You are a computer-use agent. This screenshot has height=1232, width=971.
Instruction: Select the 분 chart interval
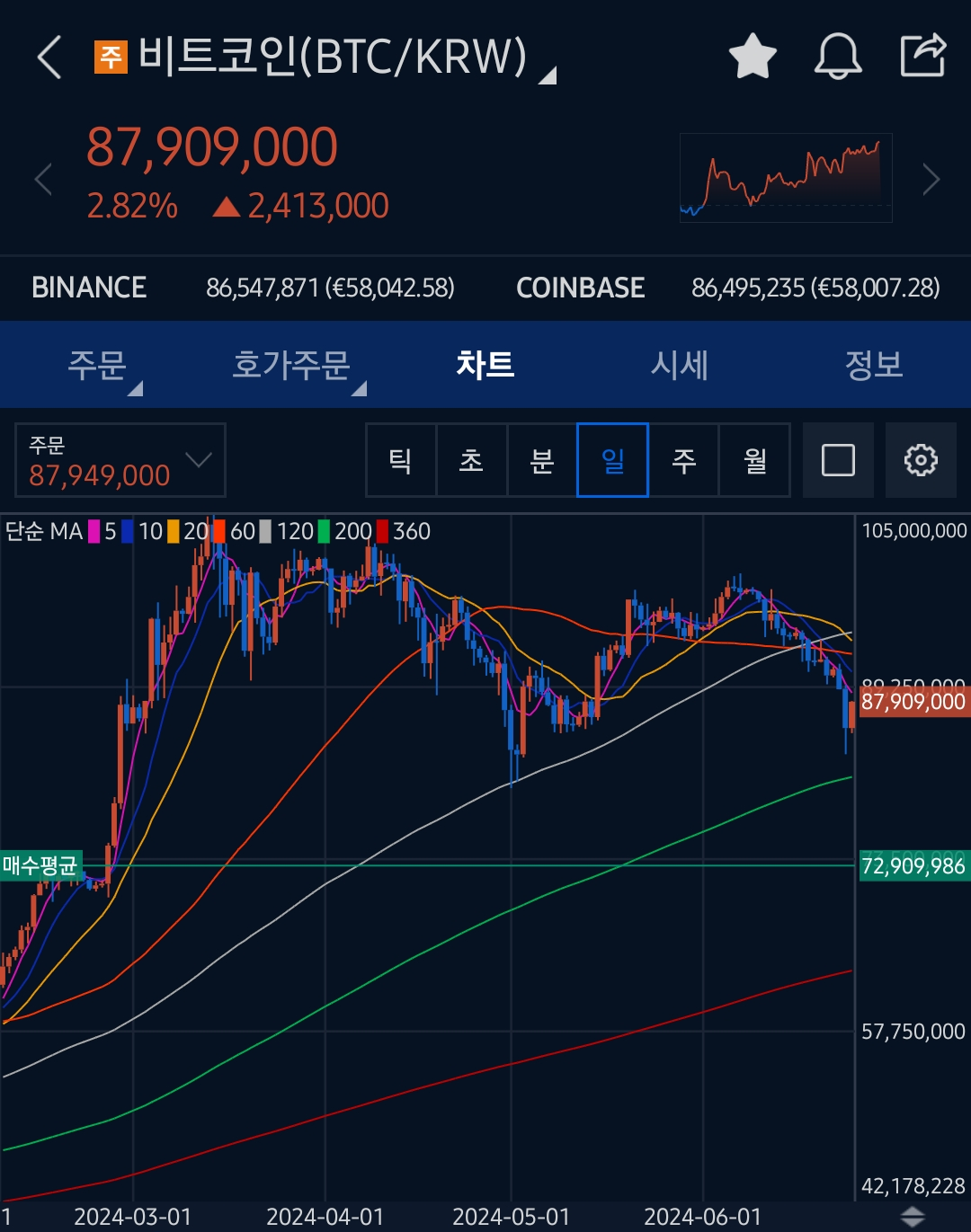tap(542, 461)
